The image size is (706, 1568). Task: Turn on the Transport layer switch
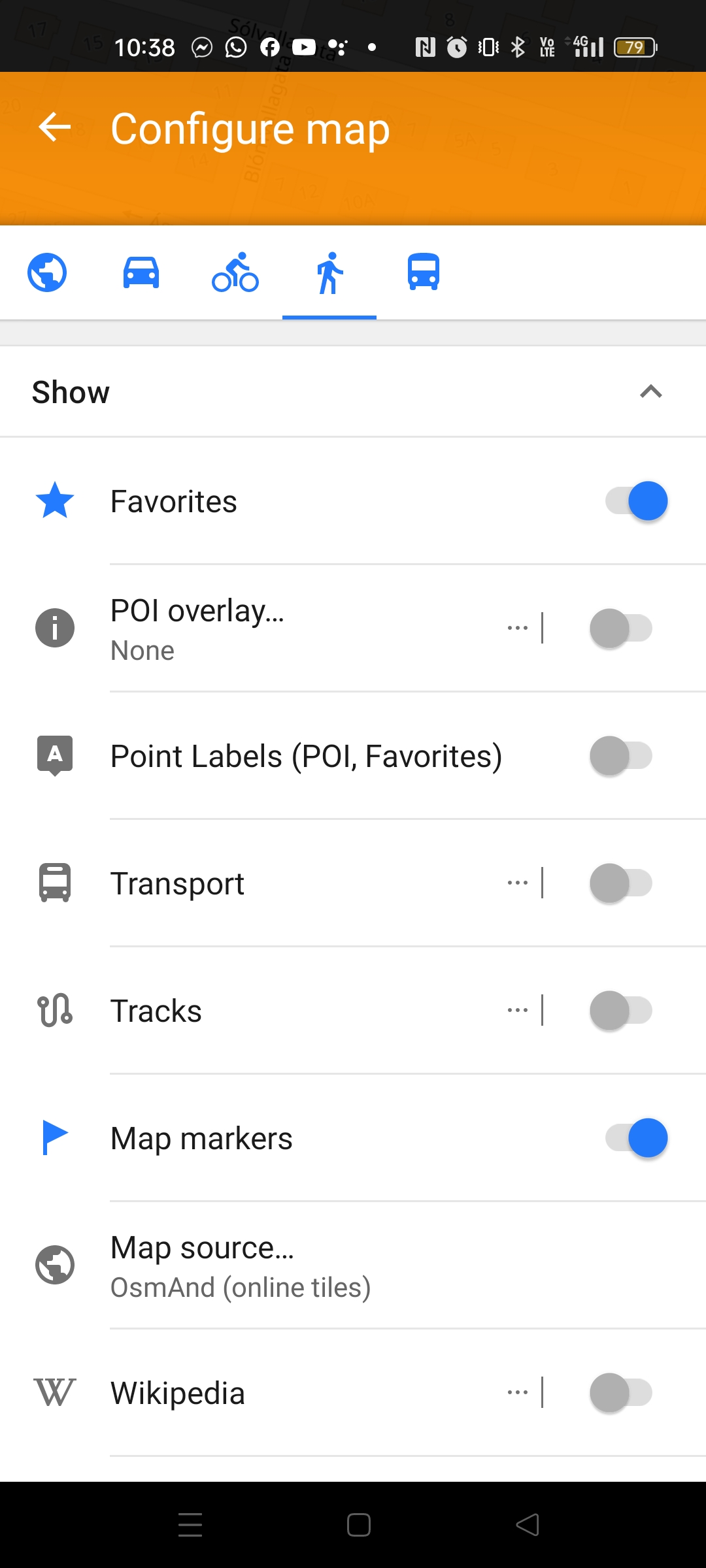(x=621, y=883)
